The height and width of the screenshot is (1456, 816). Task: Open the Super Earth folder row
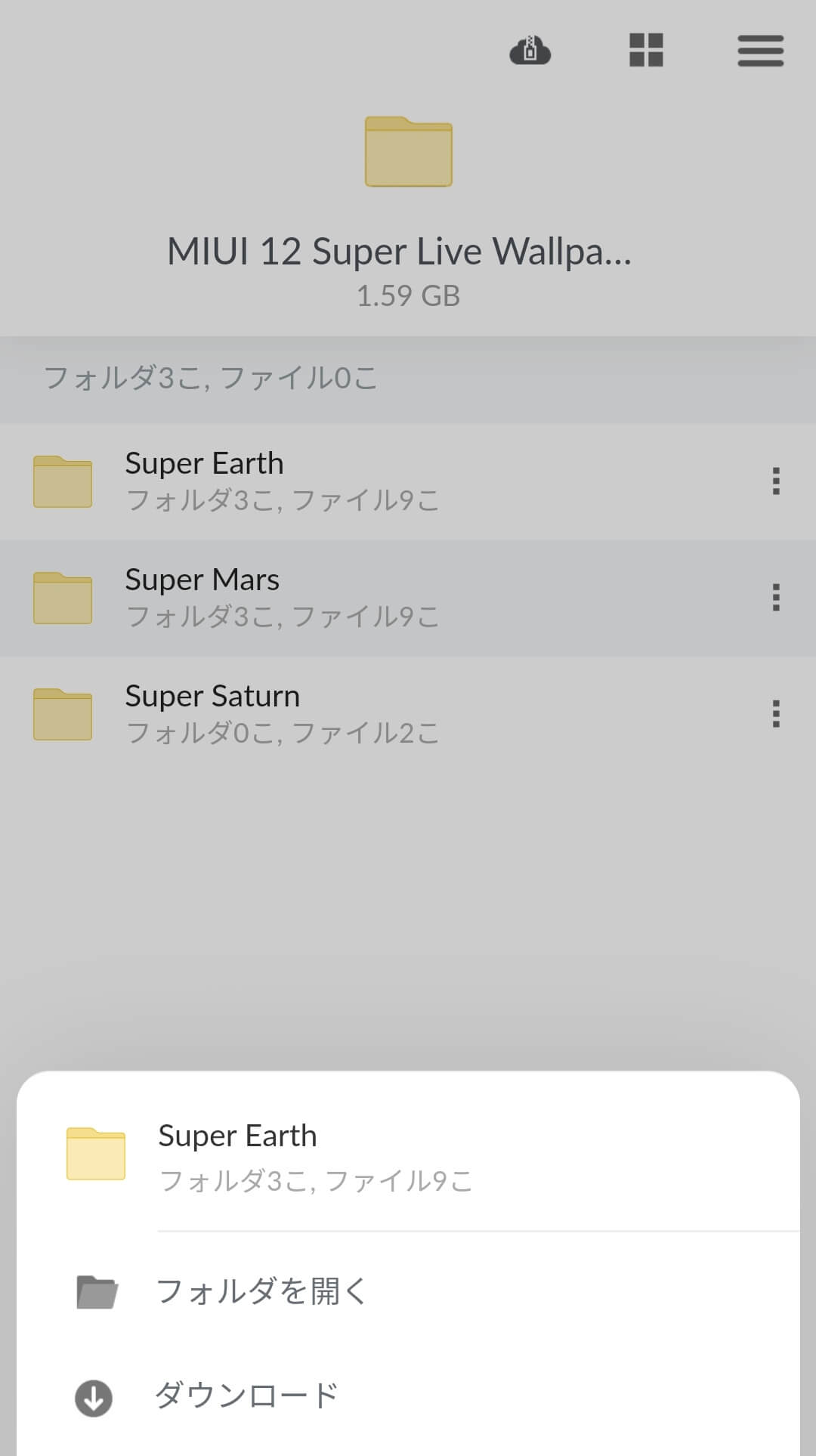click(408, 481)
